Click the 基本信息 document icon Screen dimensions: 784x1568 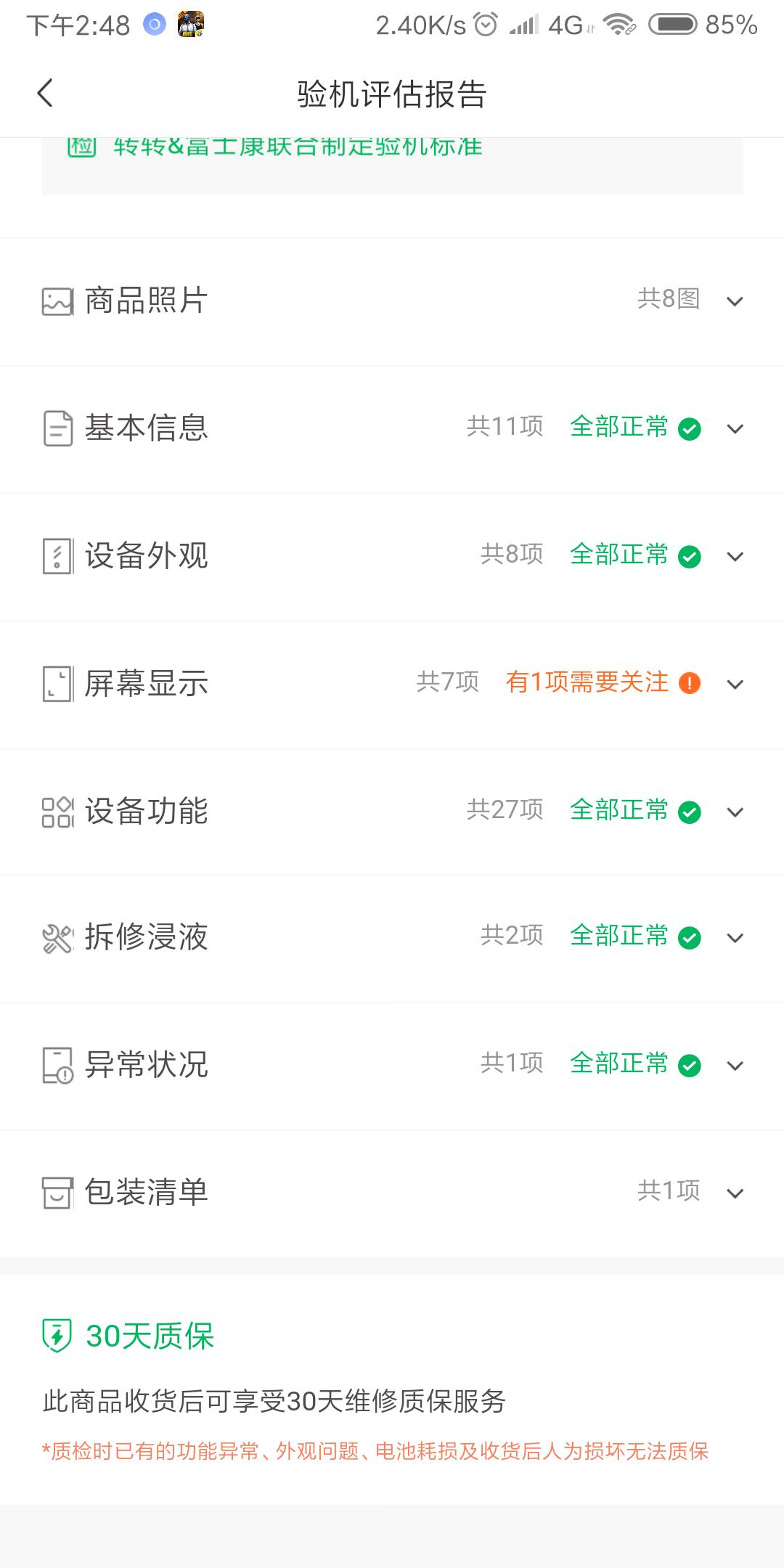click(57, 428)
